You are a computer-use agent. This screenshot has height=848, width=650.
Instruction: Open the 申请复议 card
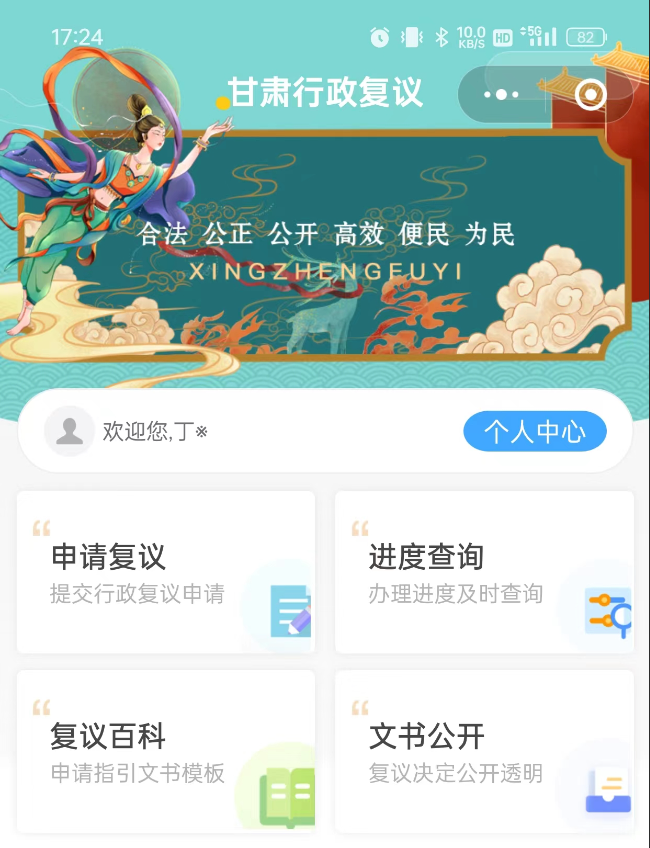166,572
